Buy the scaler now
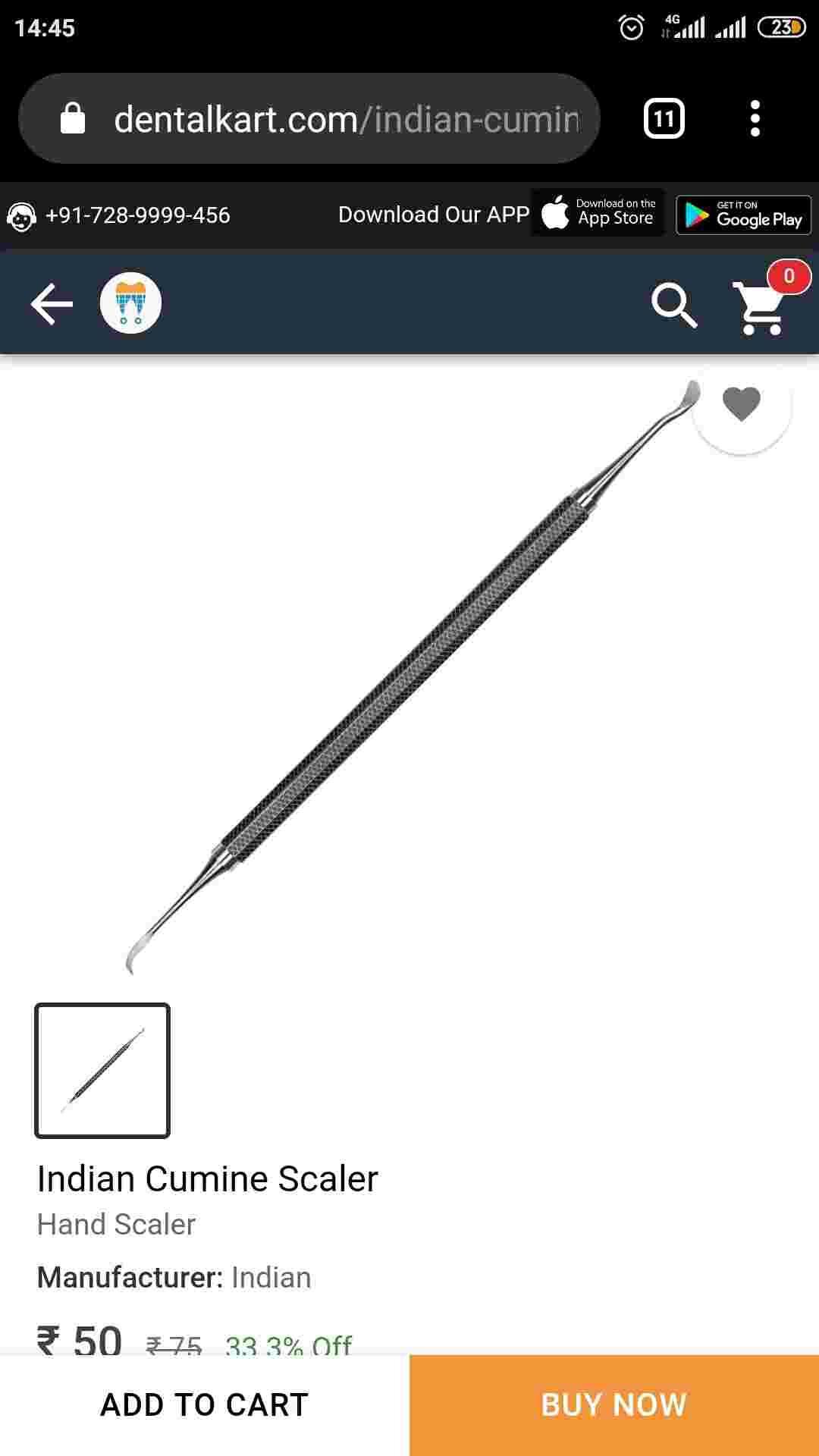 tap(614, 1405)
